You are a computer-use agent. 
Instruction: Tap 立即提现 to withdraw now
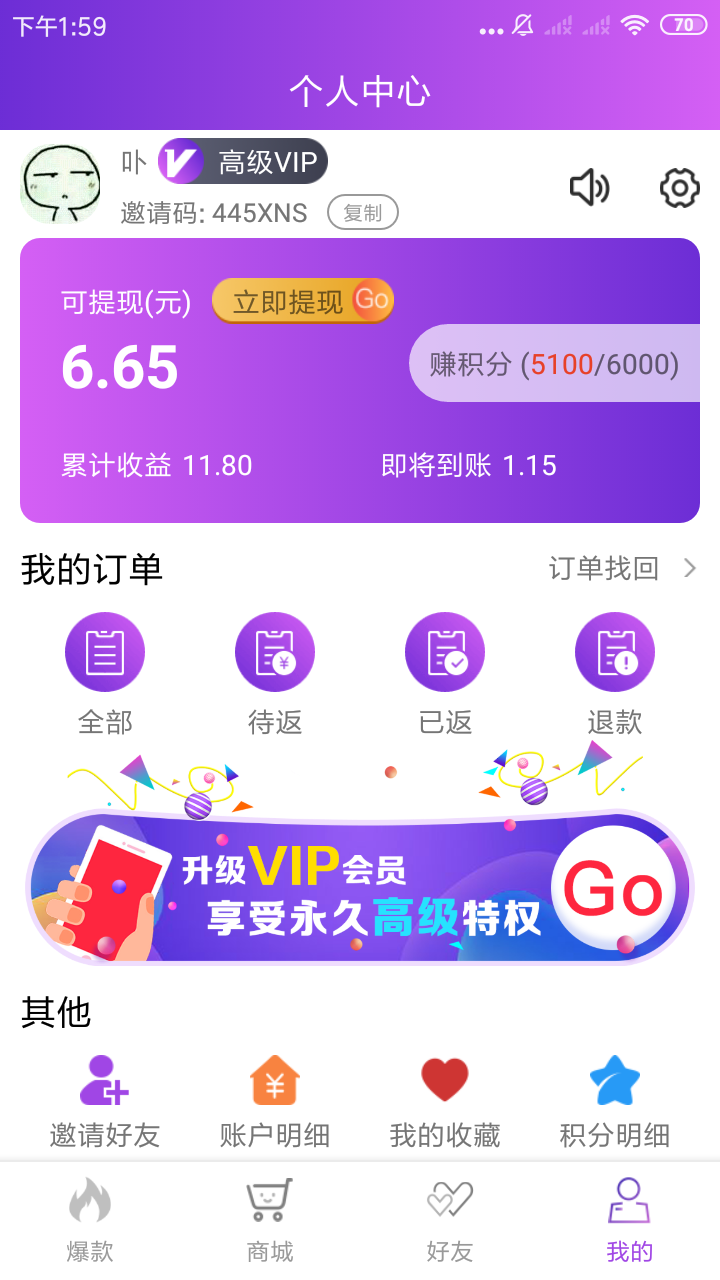[302, 301]
